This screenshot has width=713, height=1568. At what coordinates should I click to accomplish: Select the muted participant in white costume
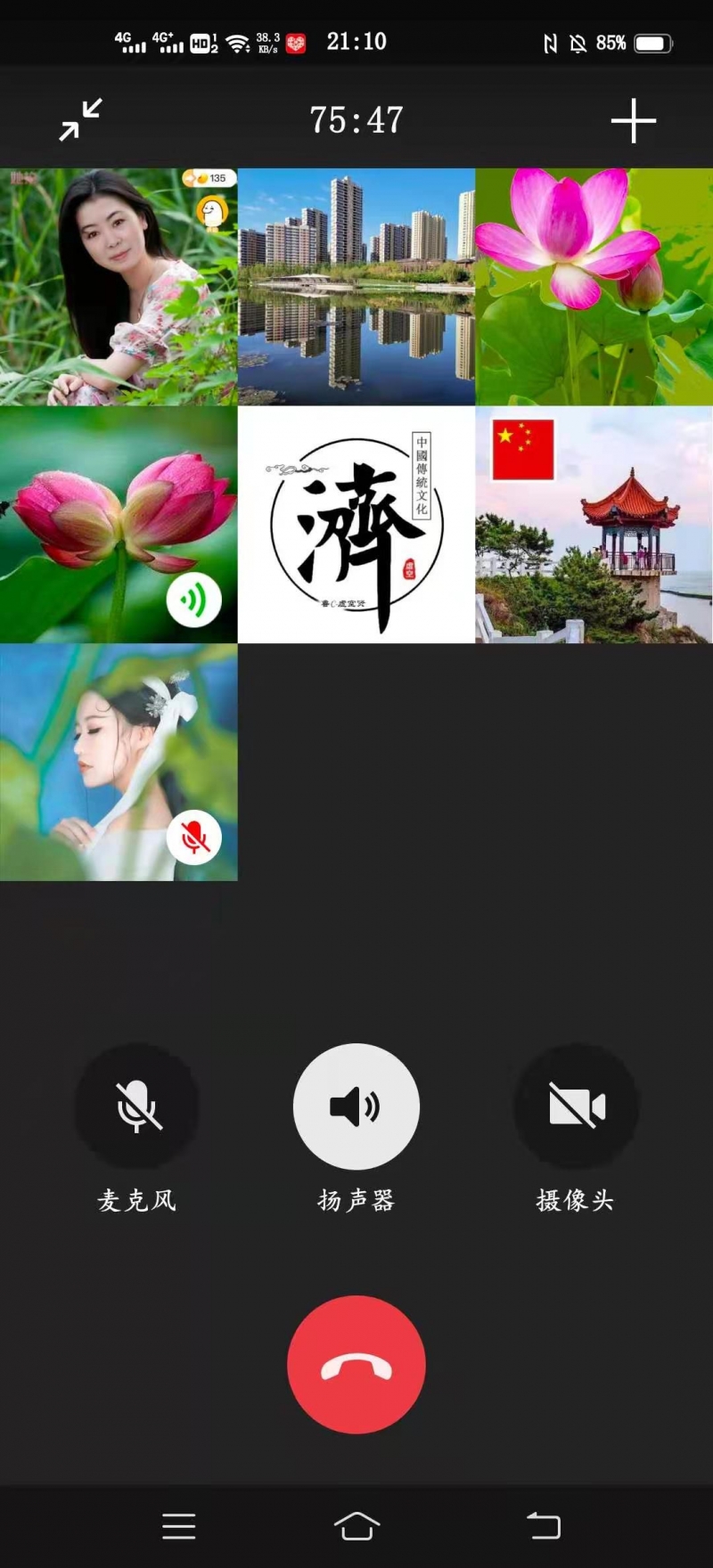119,763
